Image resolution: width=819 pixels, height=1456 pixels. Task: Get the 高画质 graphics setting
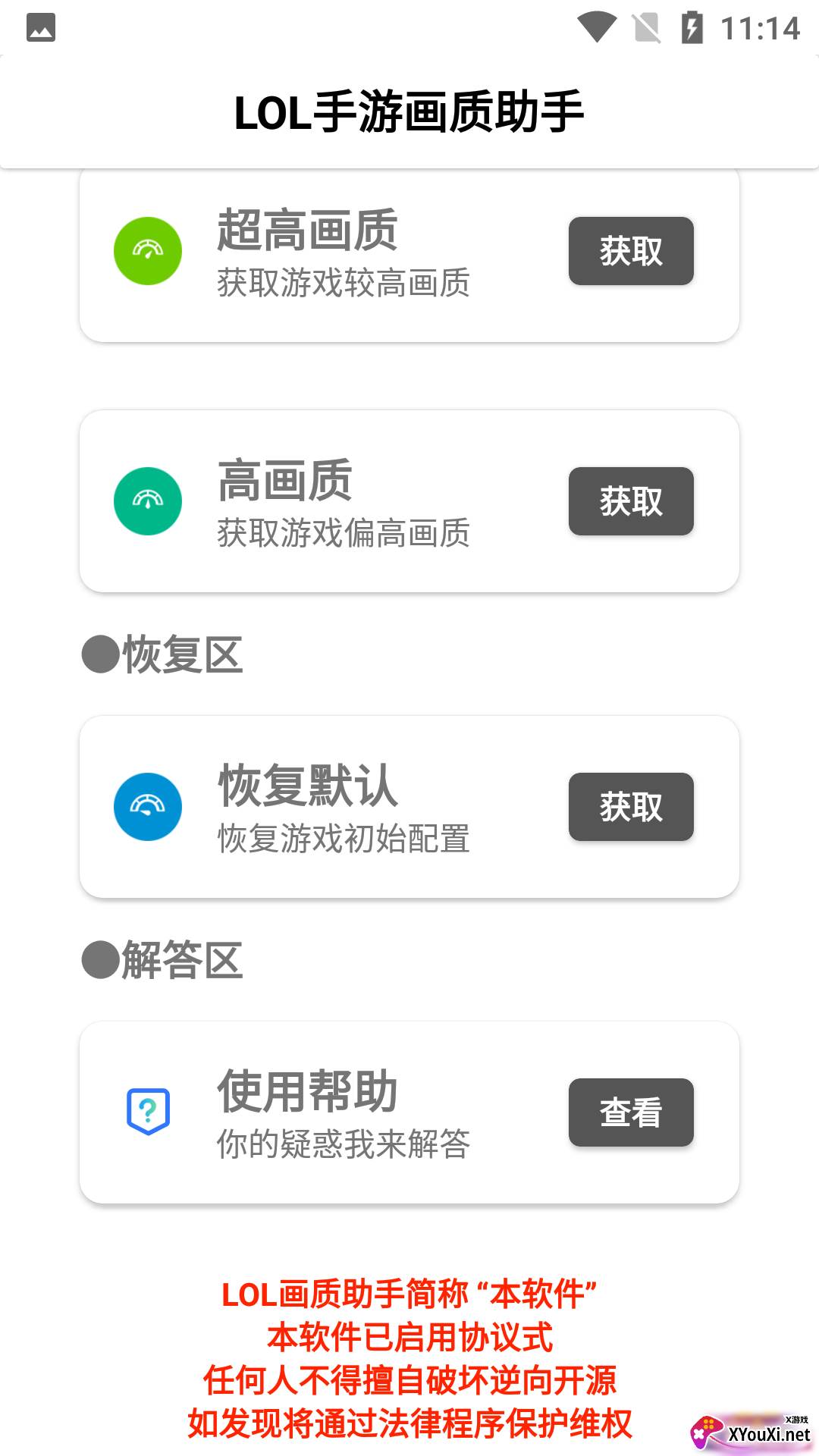click(x=631, y=501)
